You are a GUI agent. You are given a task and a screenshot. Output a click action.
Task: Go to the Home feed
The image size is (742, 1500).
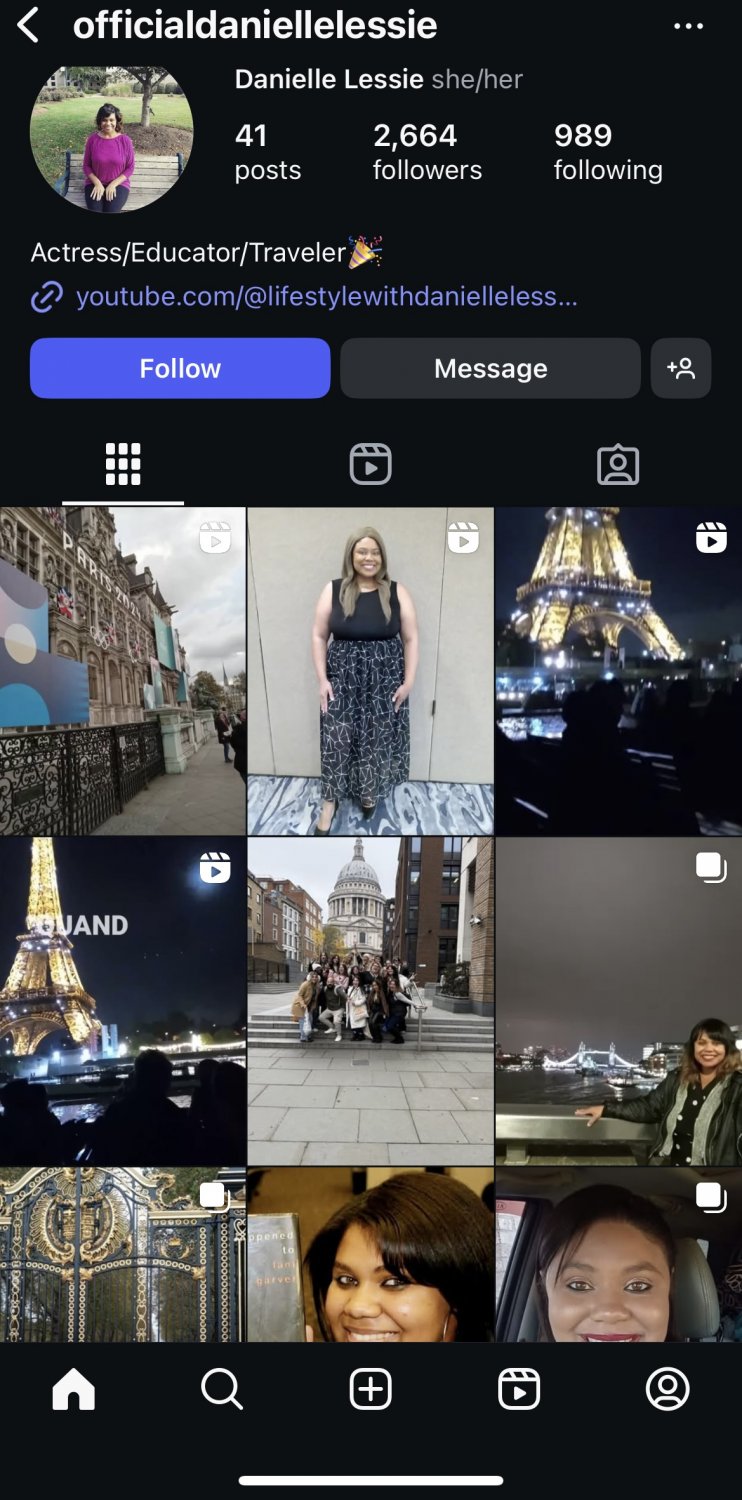tap(74, 1389)
